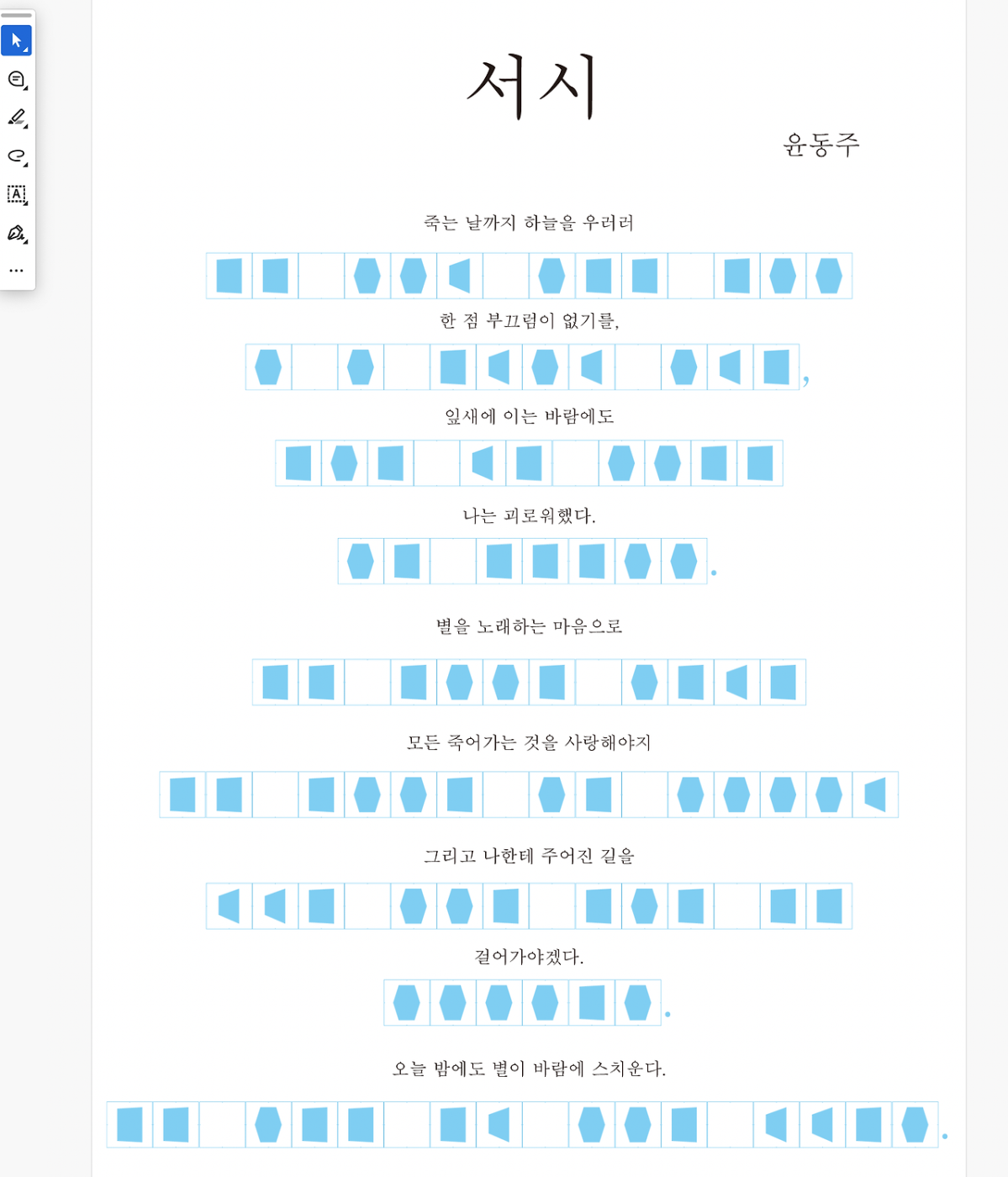
Task: Open the comment tool
Action: coord(17,79)
